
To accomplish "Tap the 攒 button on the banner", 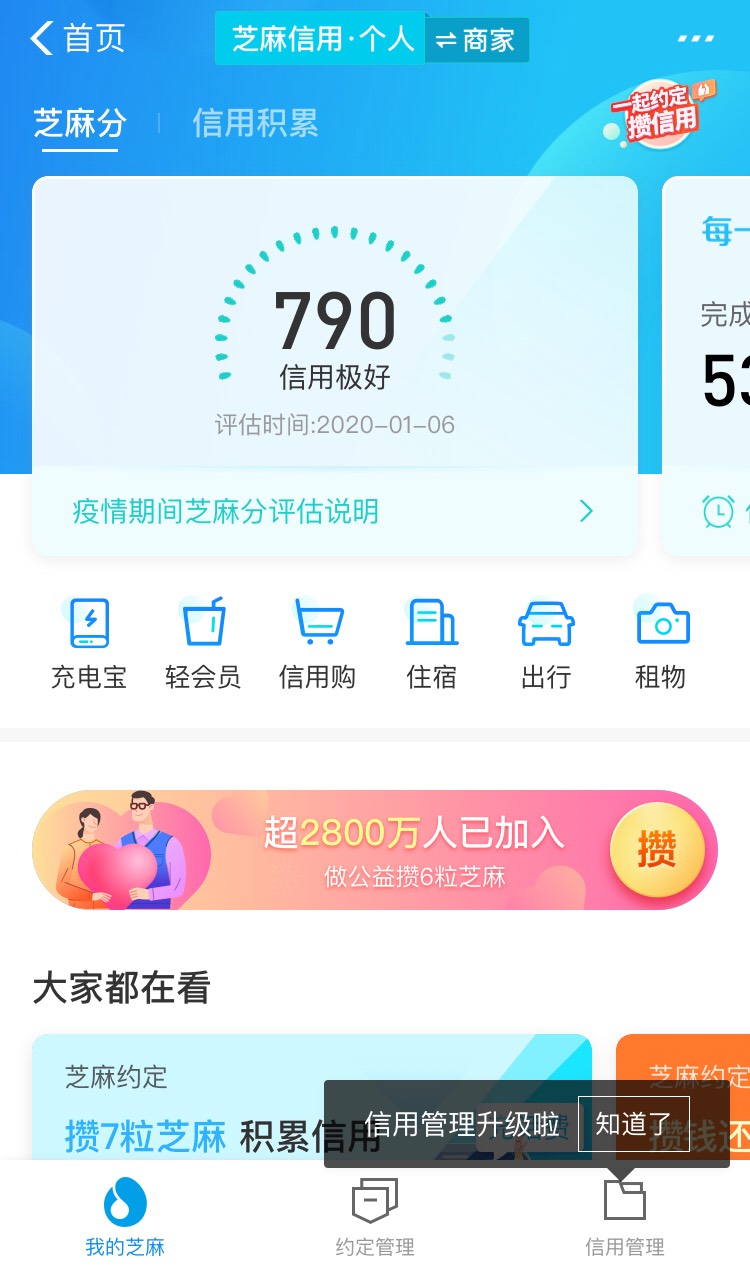I will pyautogui.click(x=657, y=850).
